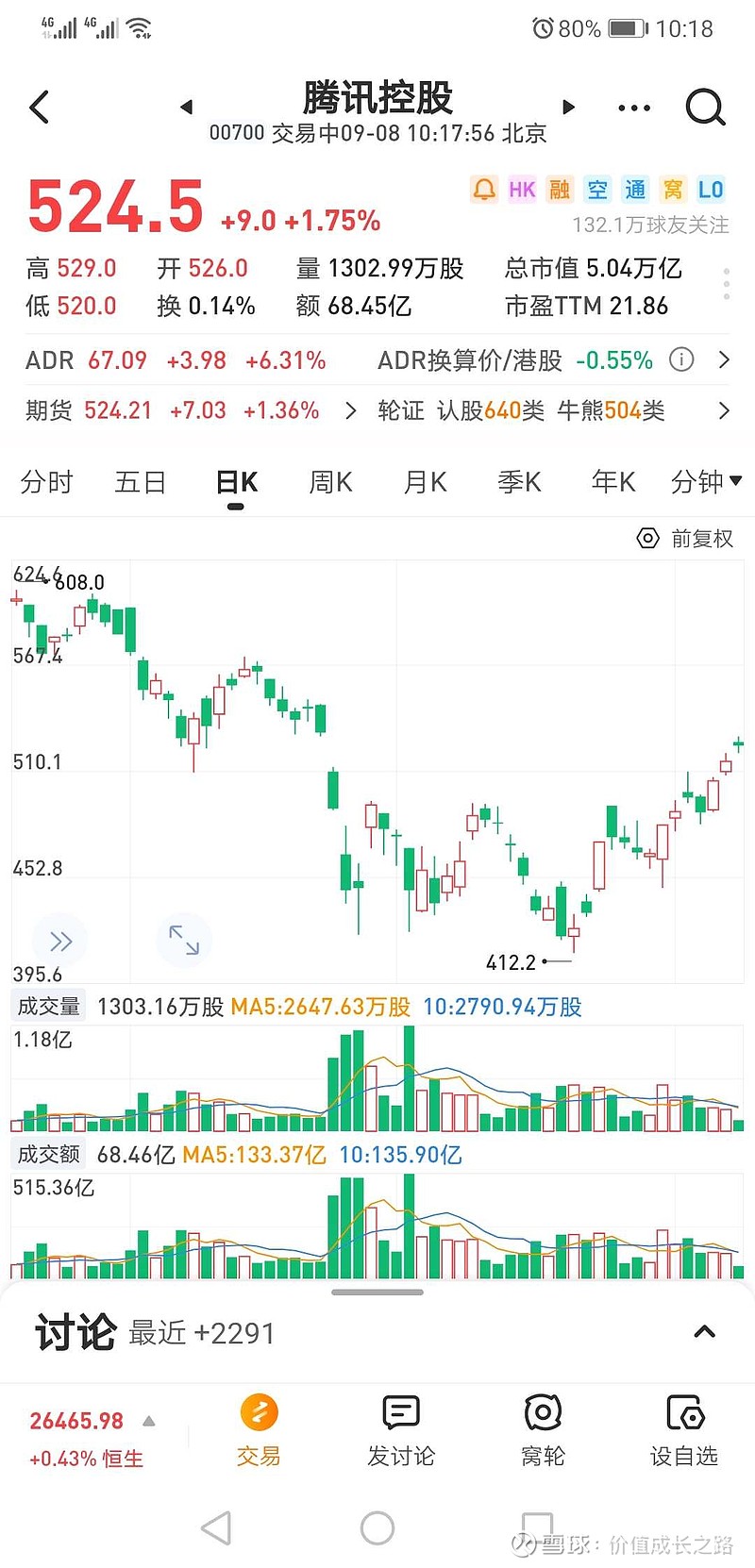
Task: Open the search magnifier
Action: tap(704, 108)
